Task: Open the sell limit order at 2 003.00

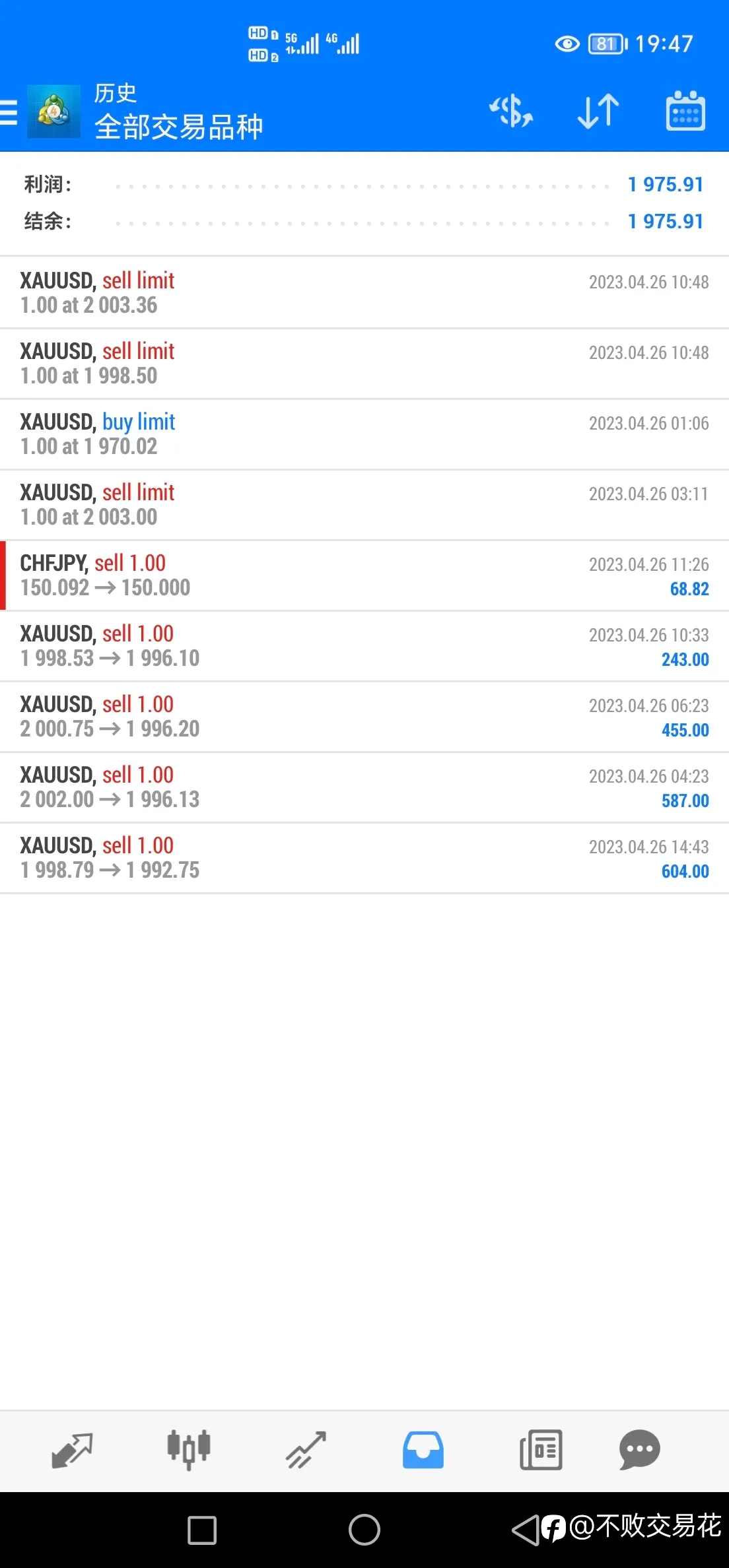Action: (x=364, y=505)
